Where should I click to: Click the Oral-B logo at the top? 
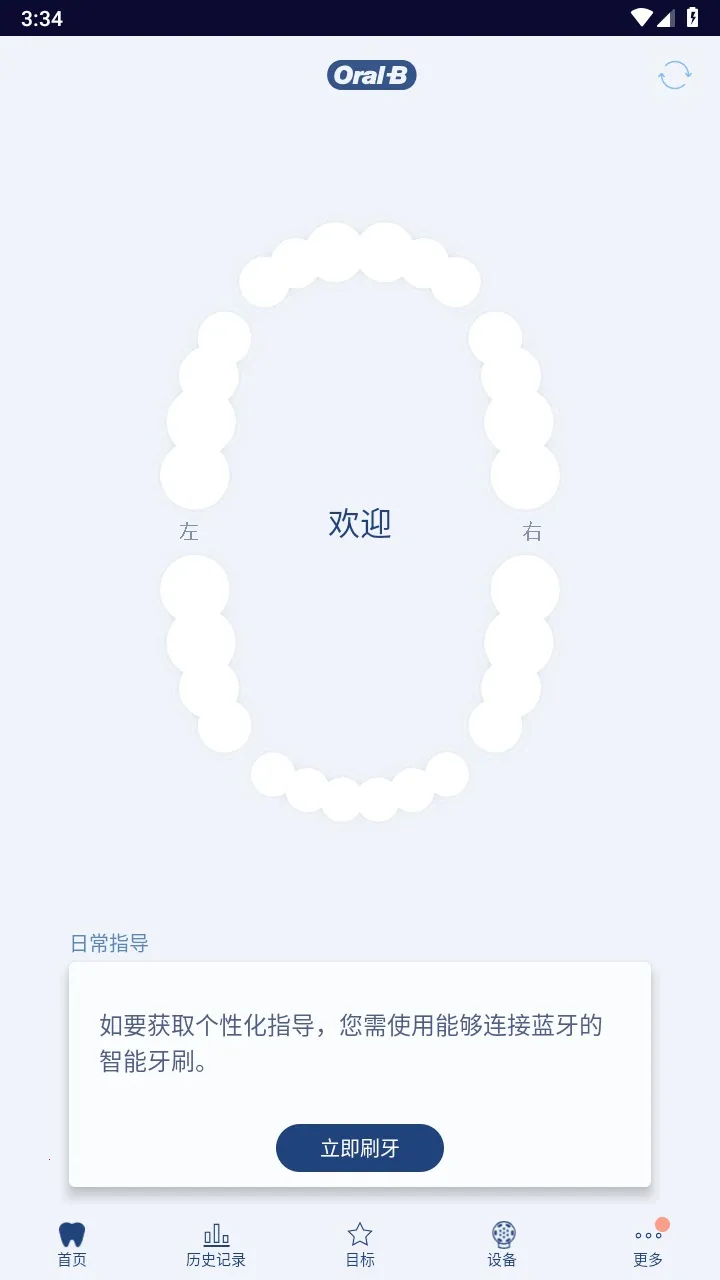coord(371,76)
